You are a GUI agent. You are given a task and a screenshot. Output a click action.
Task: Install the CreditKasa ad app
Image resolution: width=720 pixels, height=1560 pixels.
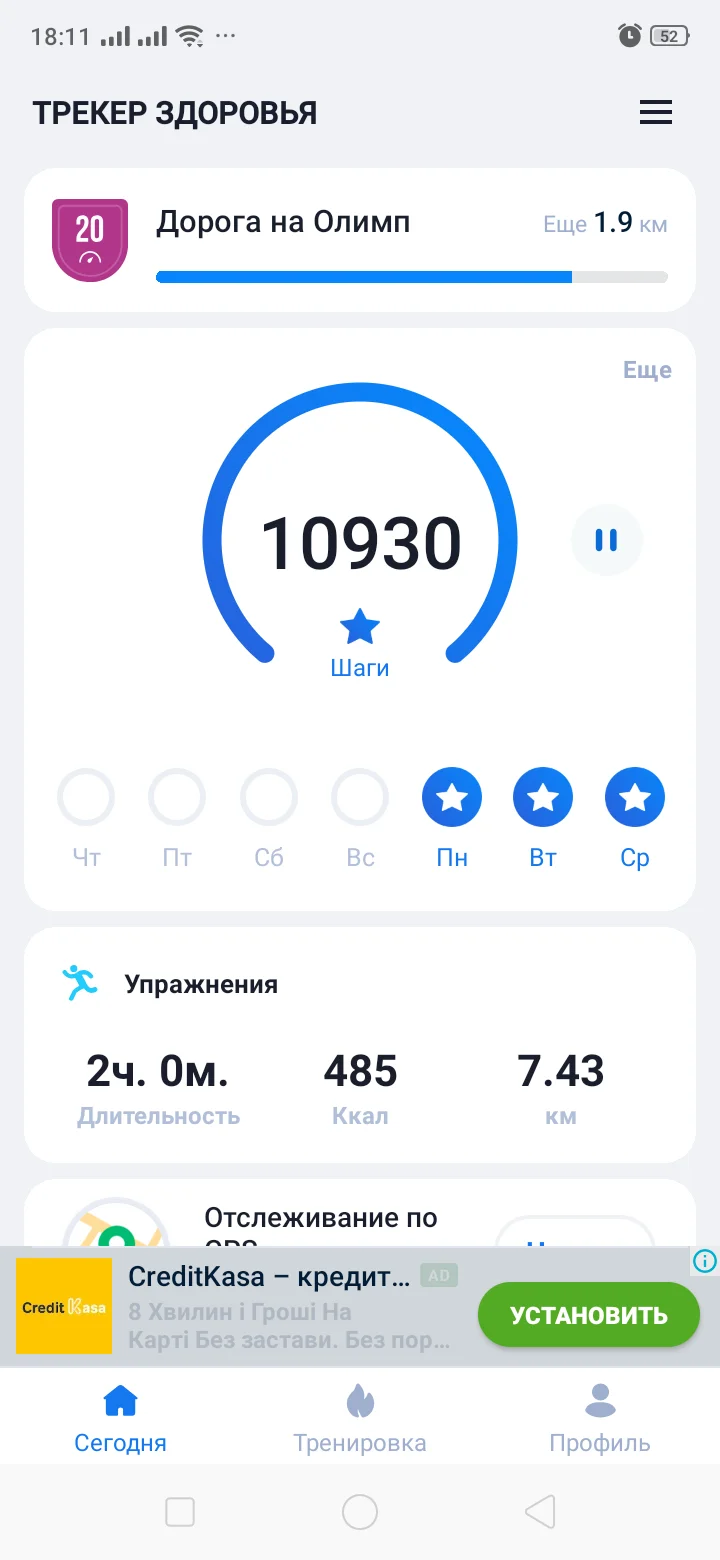[588, 1314]
